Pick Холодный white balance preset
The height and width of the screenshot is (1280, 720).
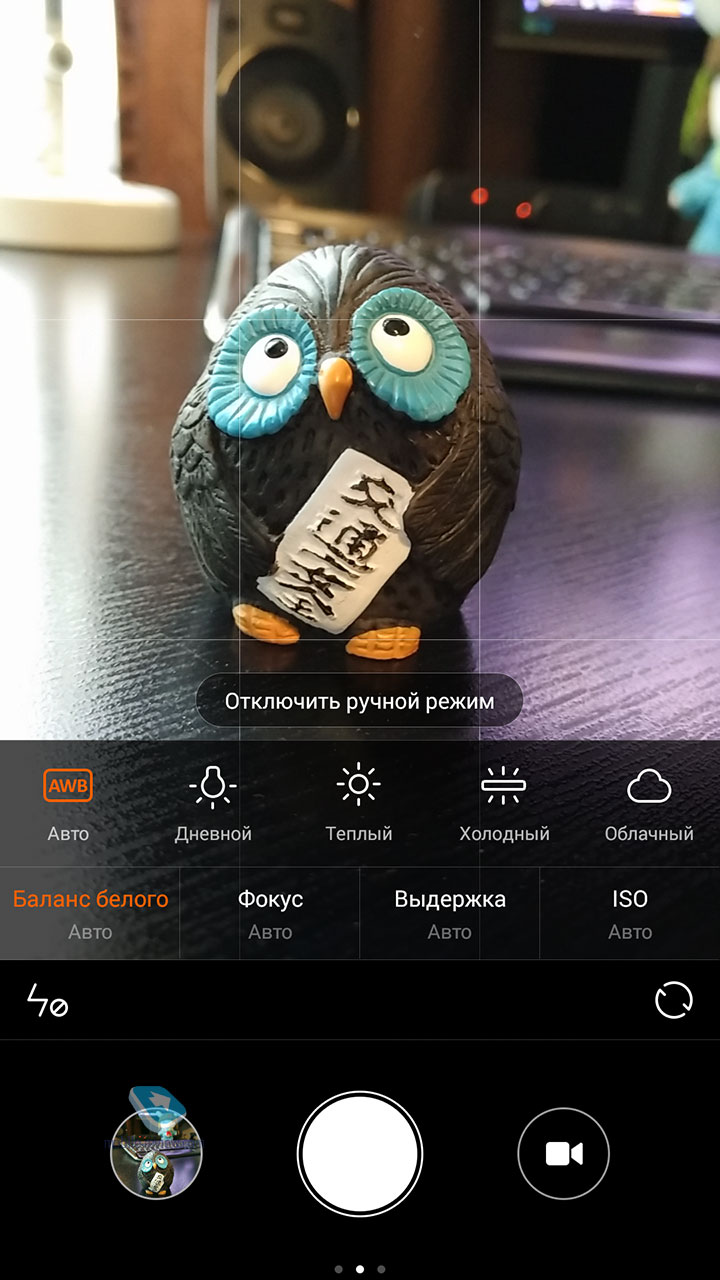pos(504,804)
